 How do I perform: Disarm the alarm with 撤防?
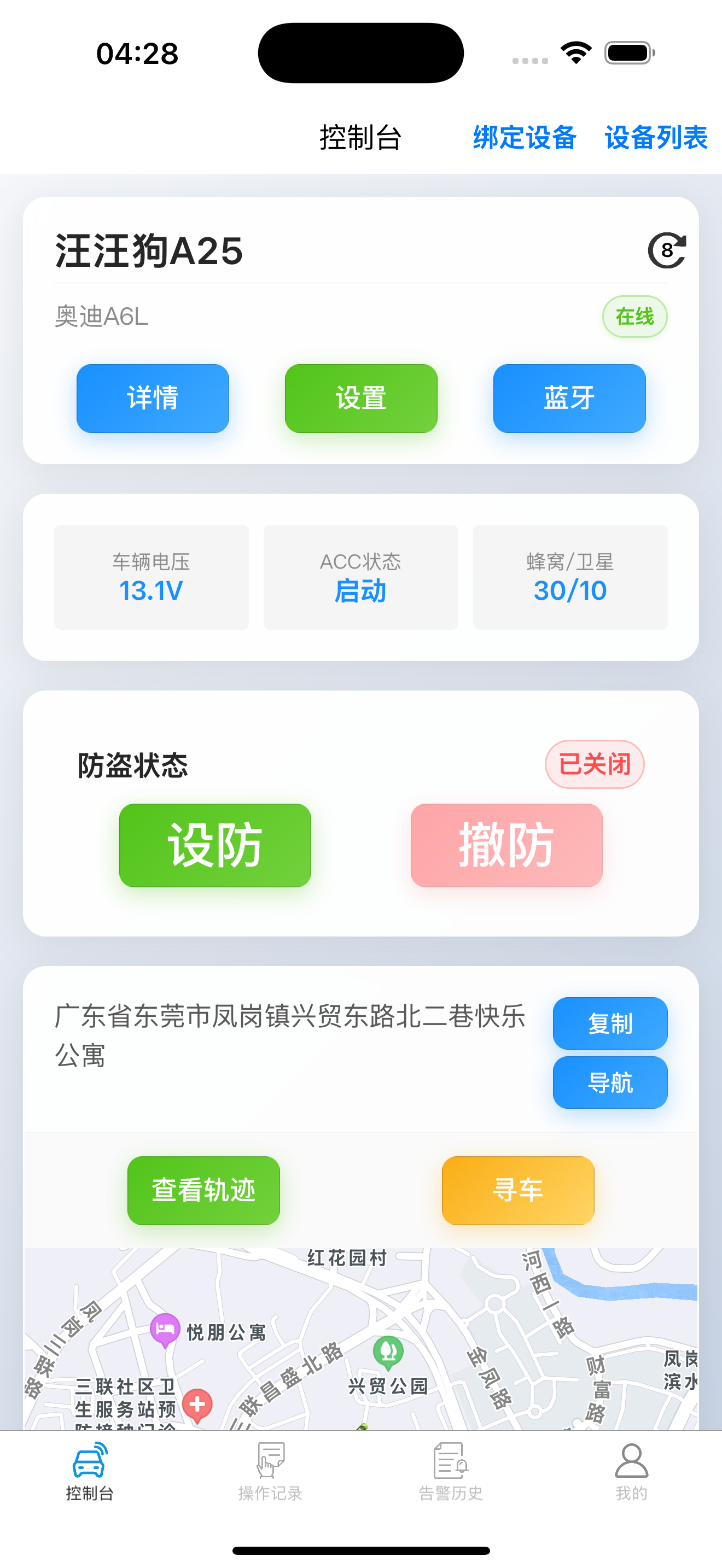pyautogui.click(x=506, y=845)
